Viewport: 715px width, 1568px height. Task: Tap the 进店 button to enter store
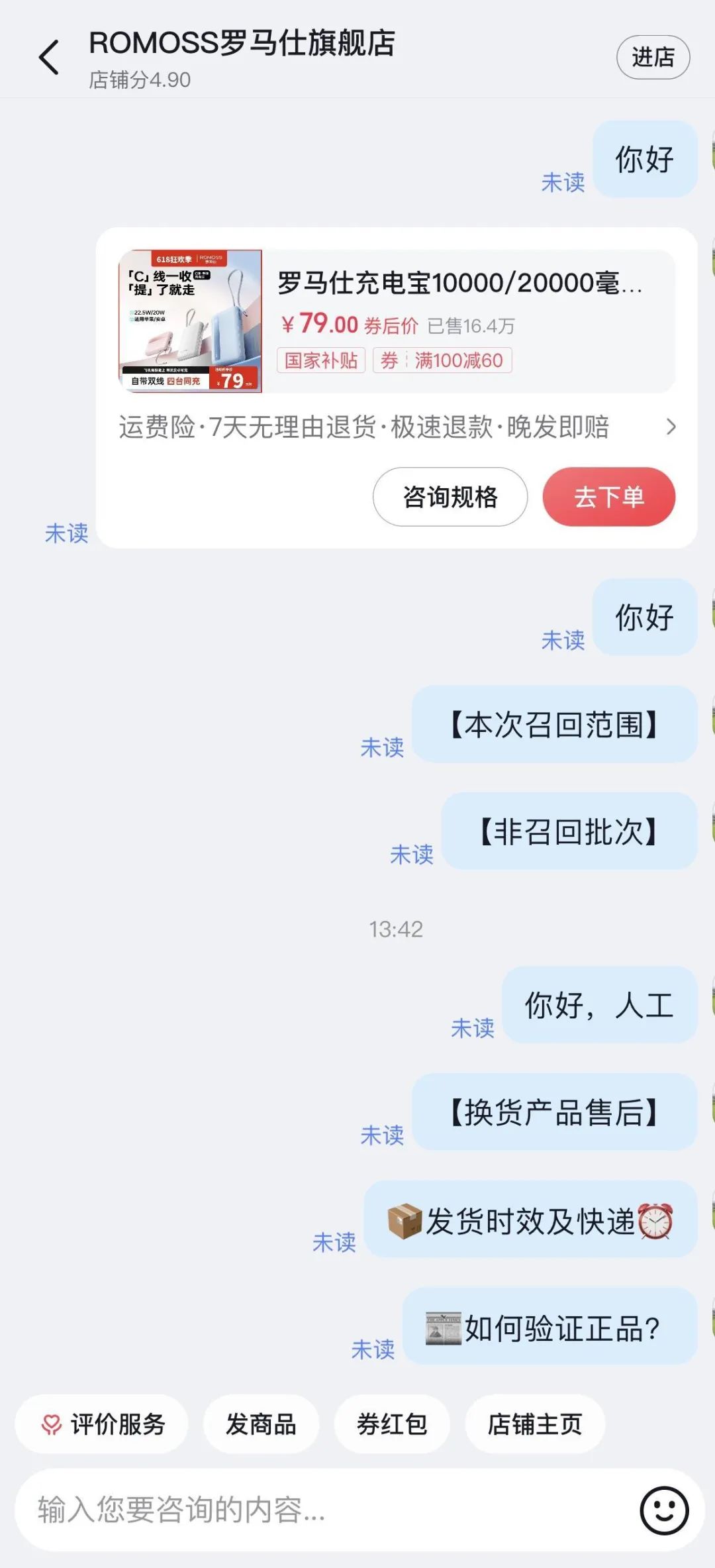coord(653,58)
